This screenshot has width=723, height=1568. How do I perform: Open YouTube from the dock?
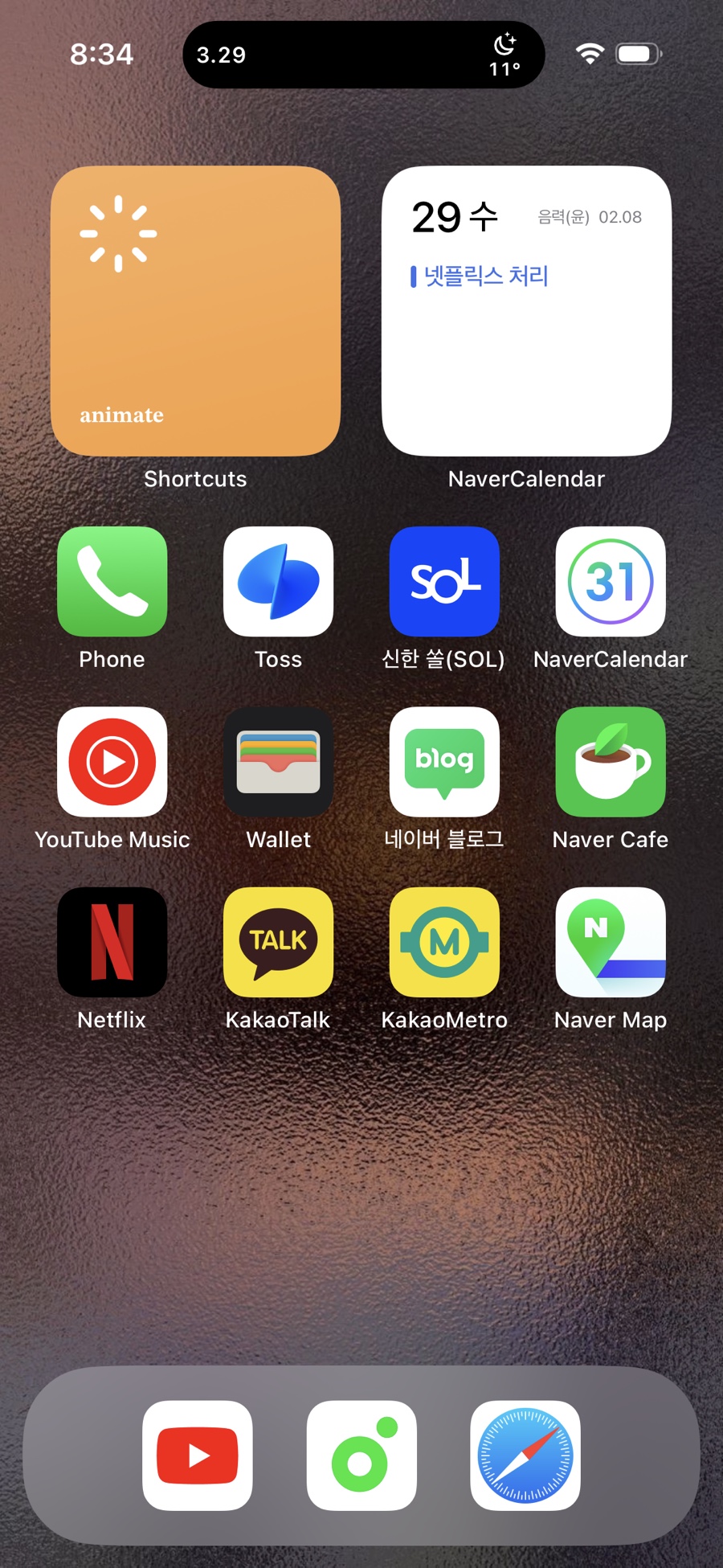[198, 1455]
